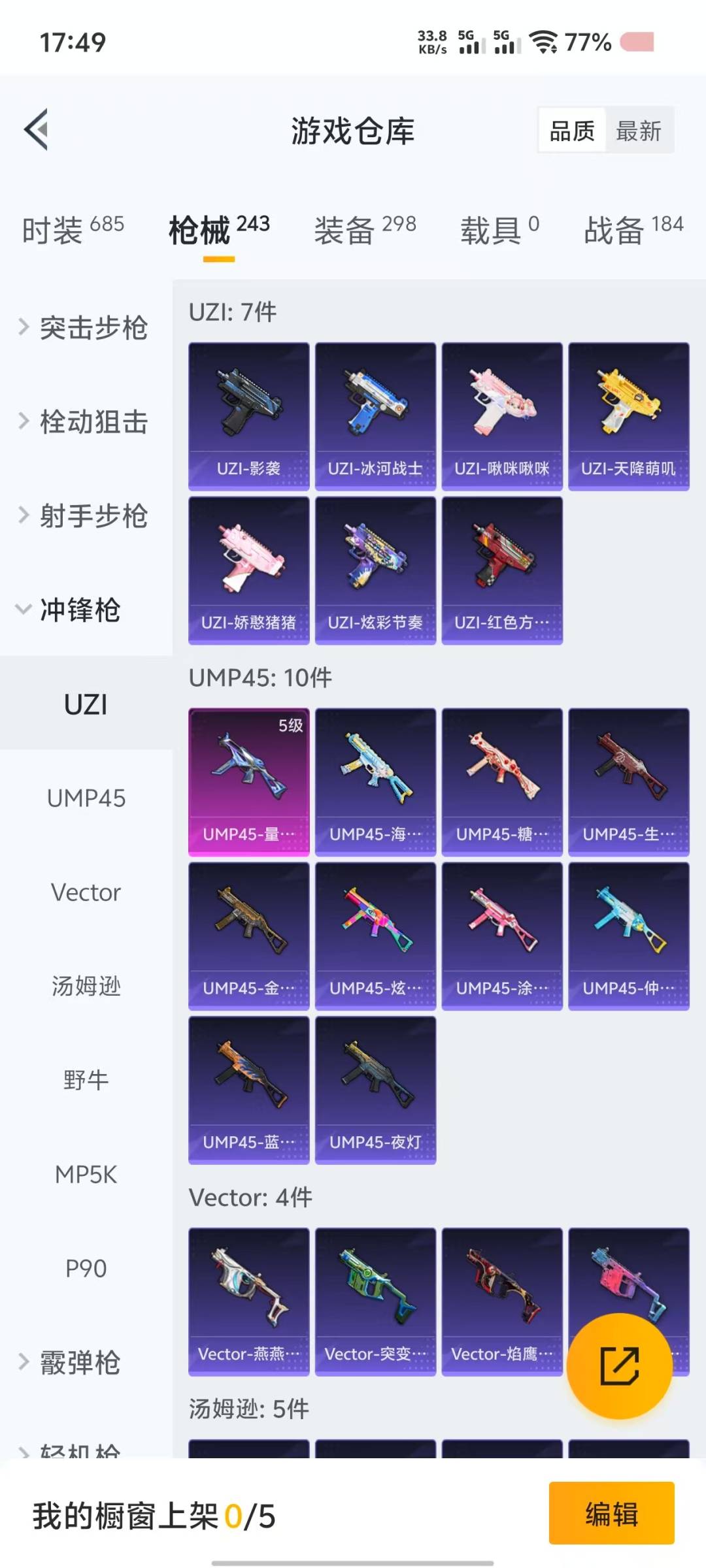Open the UMP45-夜灯 item
This screenshot has width=706, height=1568.
[x=375, y=1090]
